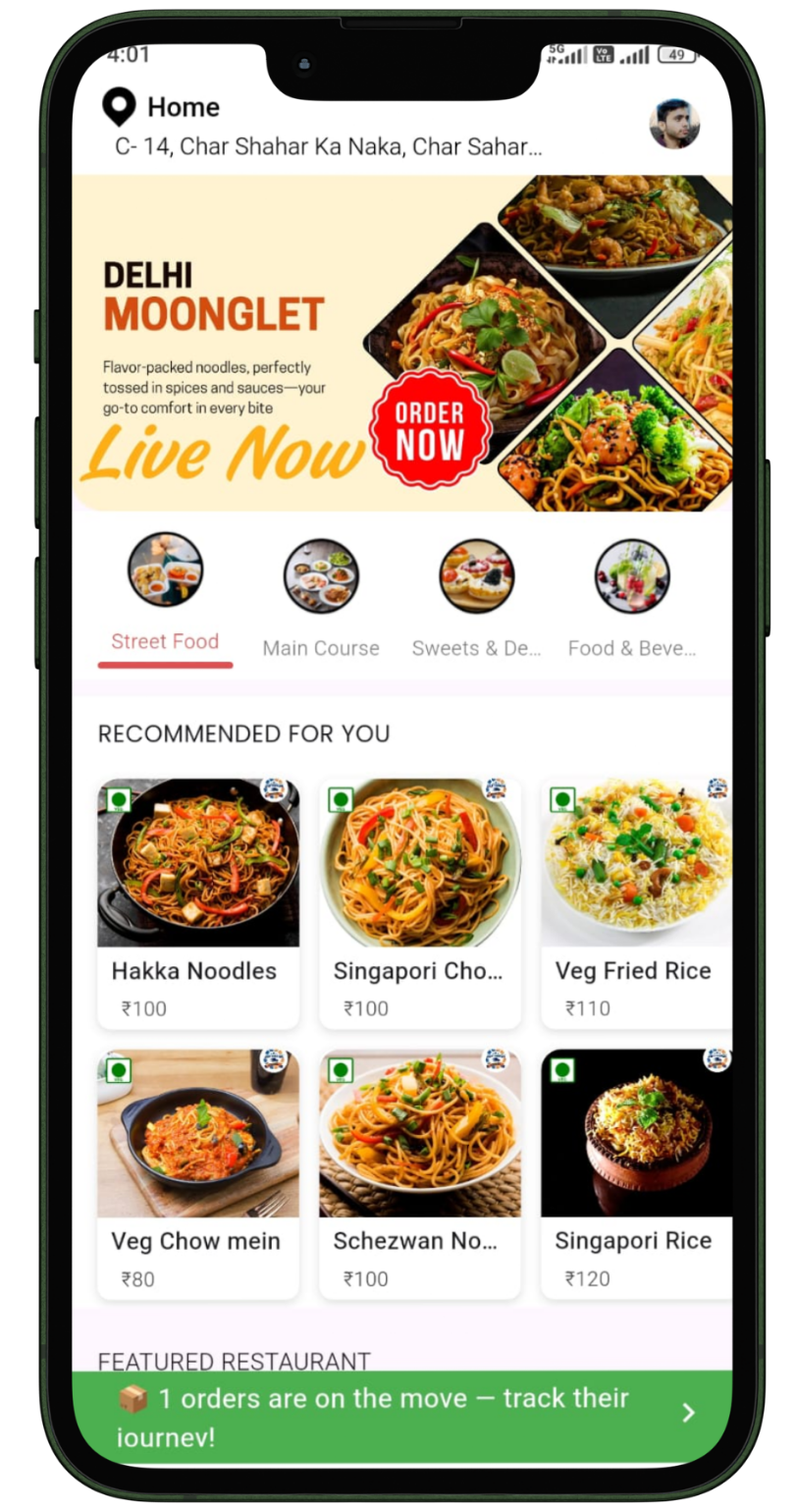Open the profile picture avatar
This screenshot has width=795, height=1512.
(674, 124)
